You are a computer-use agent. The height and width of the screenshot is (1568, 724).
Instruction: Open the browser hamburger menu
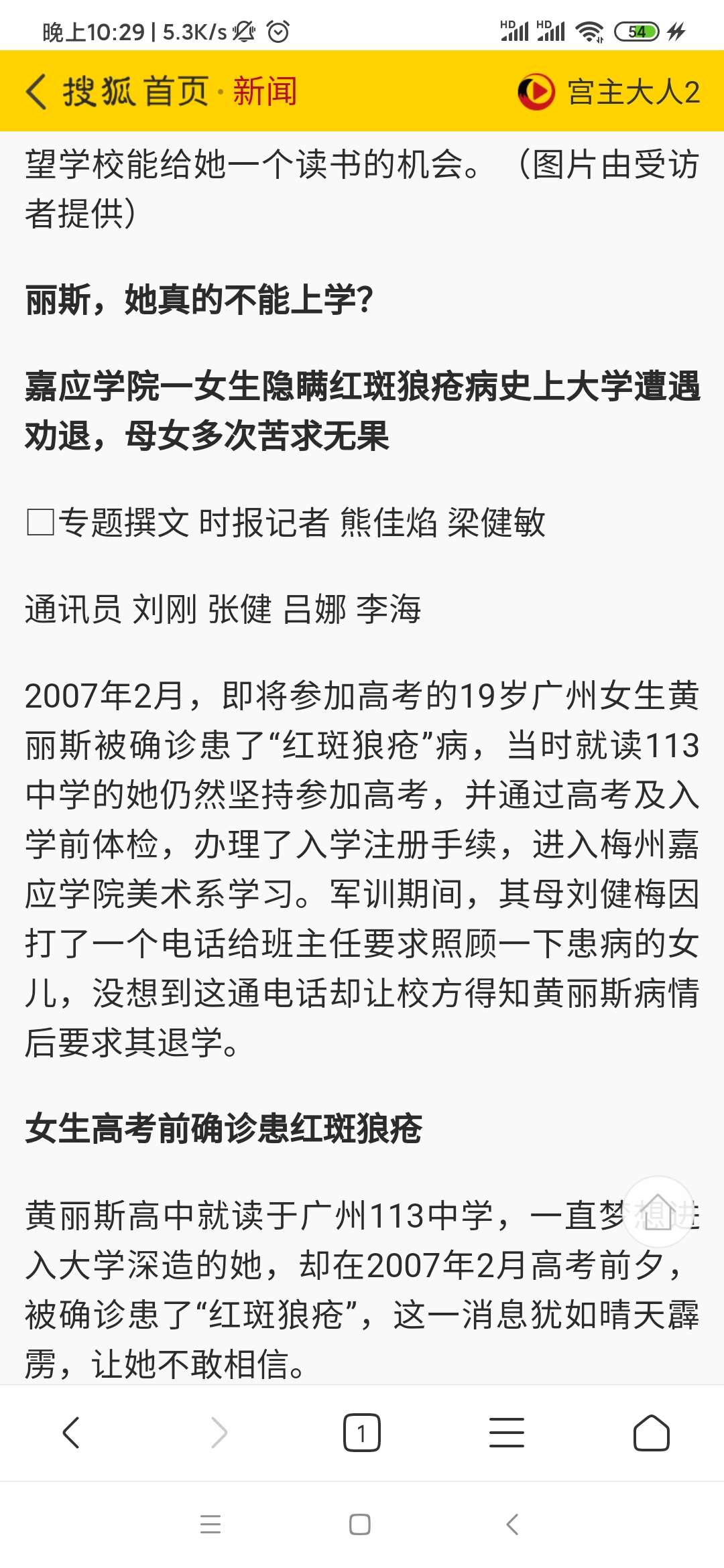click(506, 1433)
